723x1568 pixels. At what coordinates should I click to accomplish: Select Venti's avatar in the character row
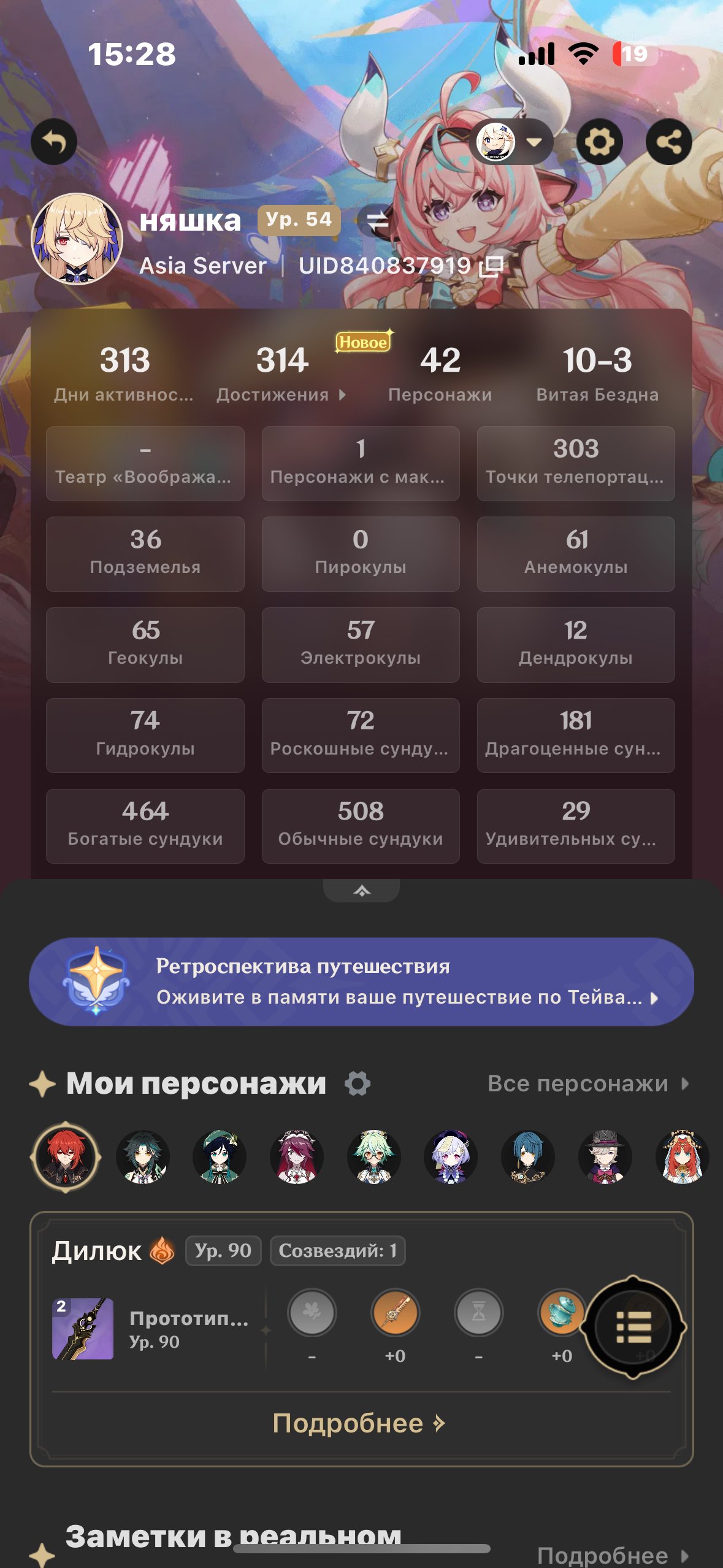click(220, 1157)
